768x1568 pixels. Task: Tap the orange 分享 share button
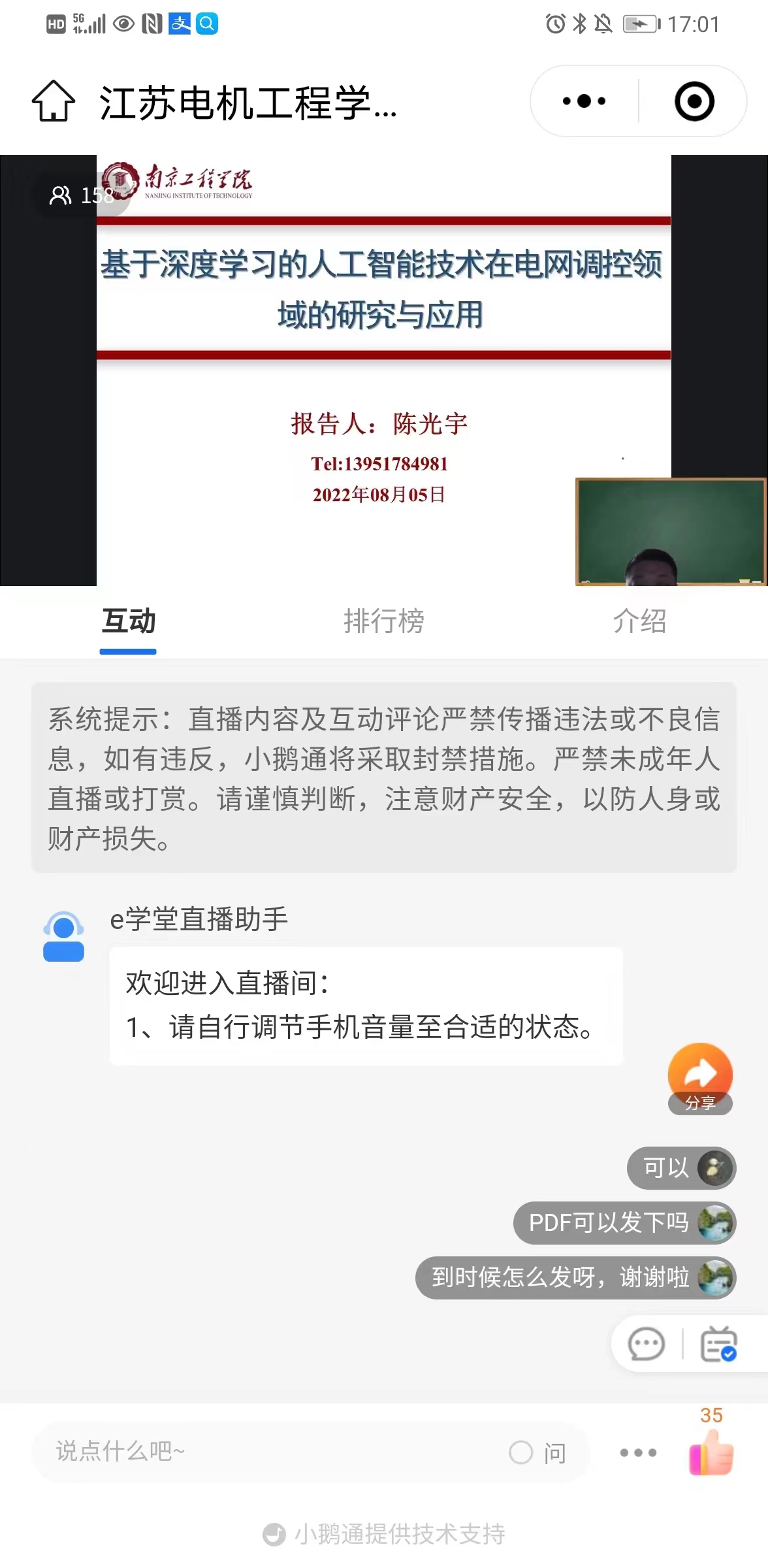(700, 1078)
